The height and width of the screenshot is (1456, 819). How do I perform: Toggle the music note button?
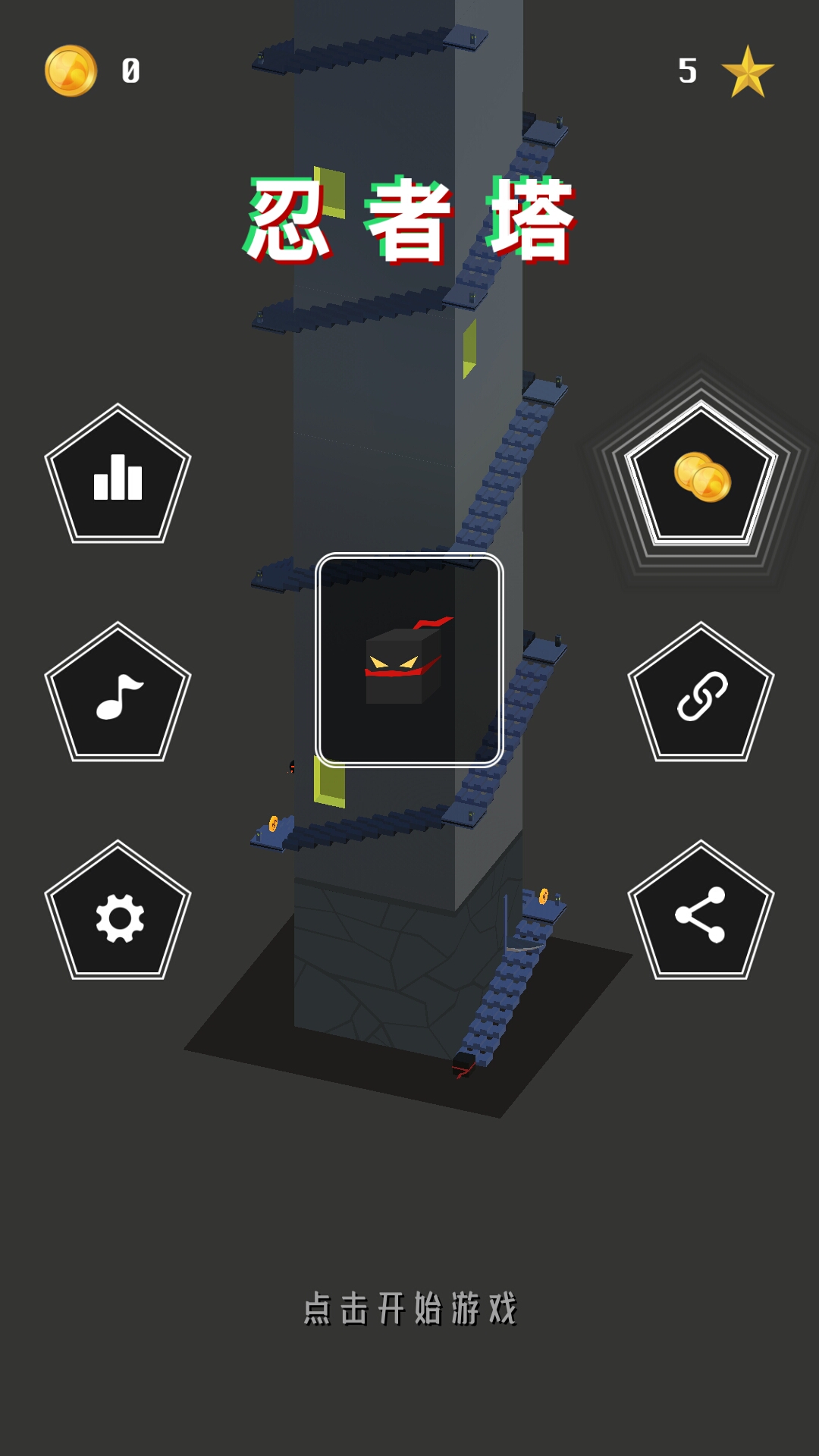click(x=118, y=695)
